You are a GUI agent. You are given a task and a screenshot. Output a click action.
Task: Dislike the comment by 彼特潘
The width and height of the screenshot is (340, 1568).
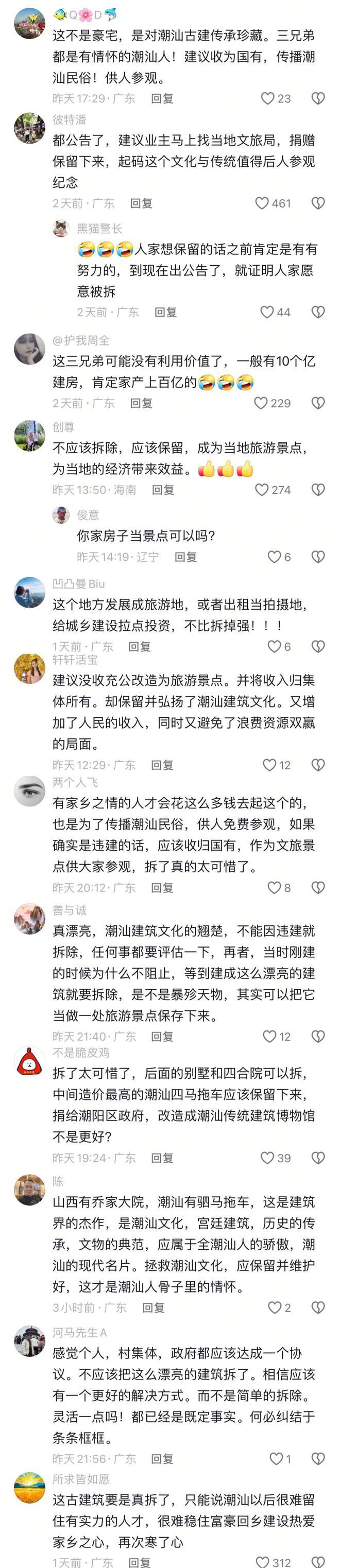[x=318, y=203]
